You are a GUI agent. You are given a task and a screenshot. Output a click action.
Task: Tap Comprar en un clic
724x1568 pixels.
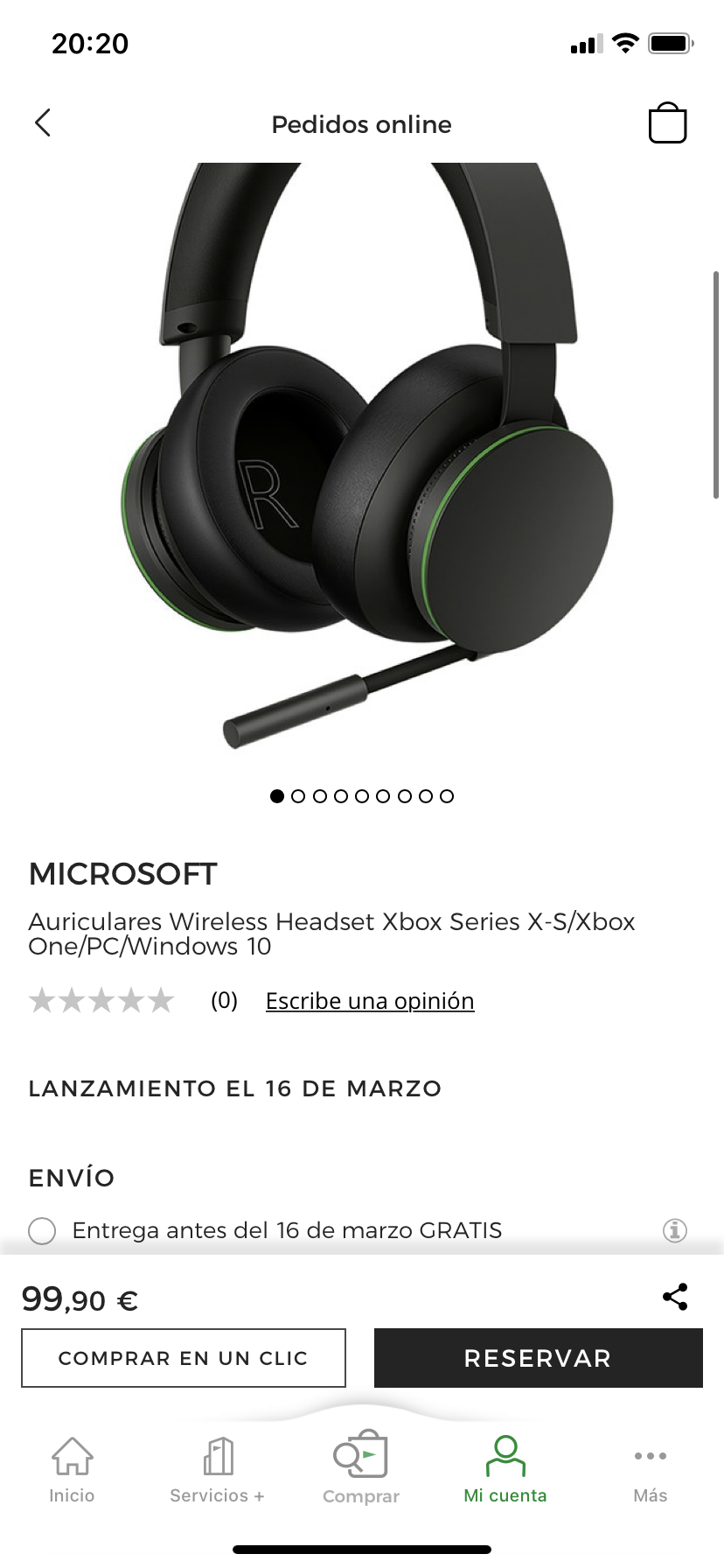pos(184,1358)
